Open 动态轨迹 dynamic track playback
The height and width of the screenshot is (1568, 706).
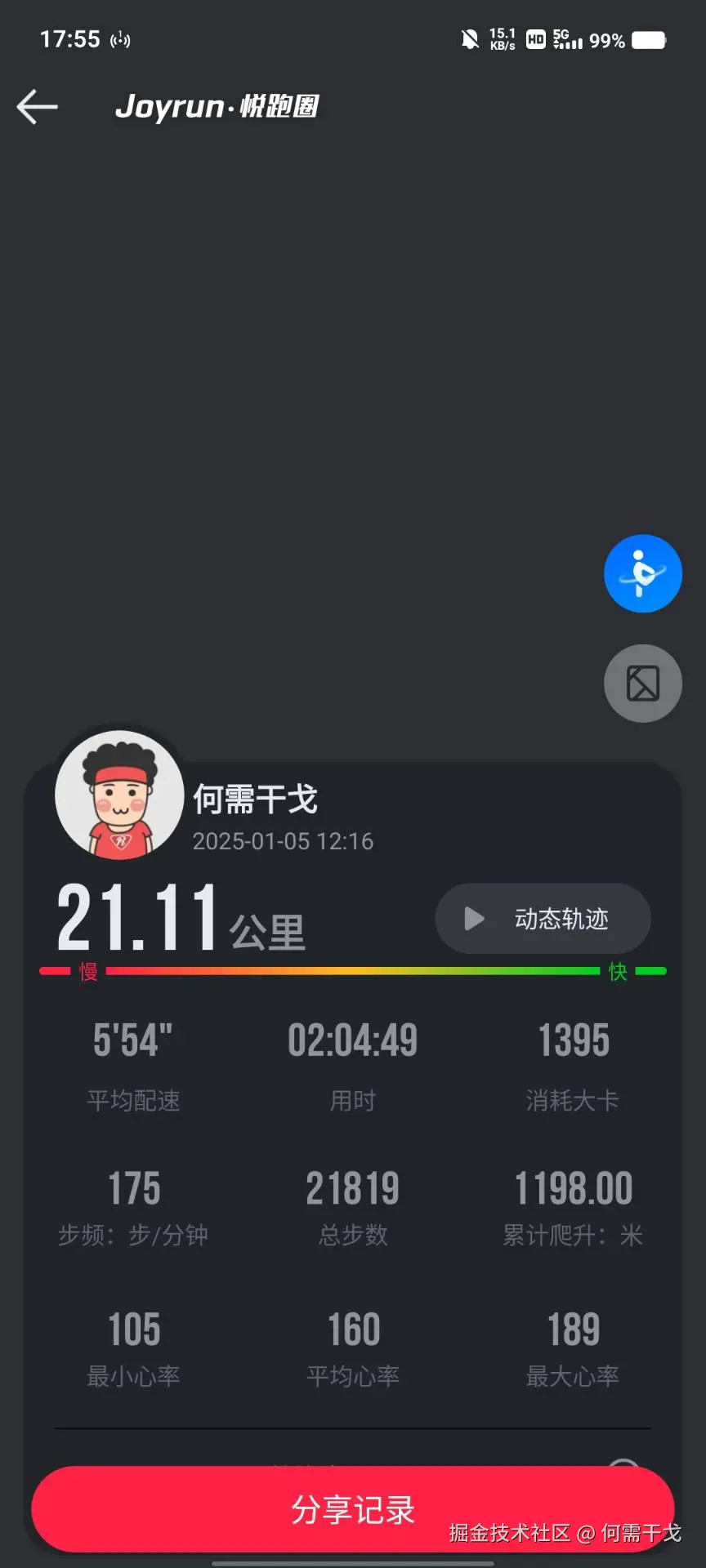[x=542, y=918]
